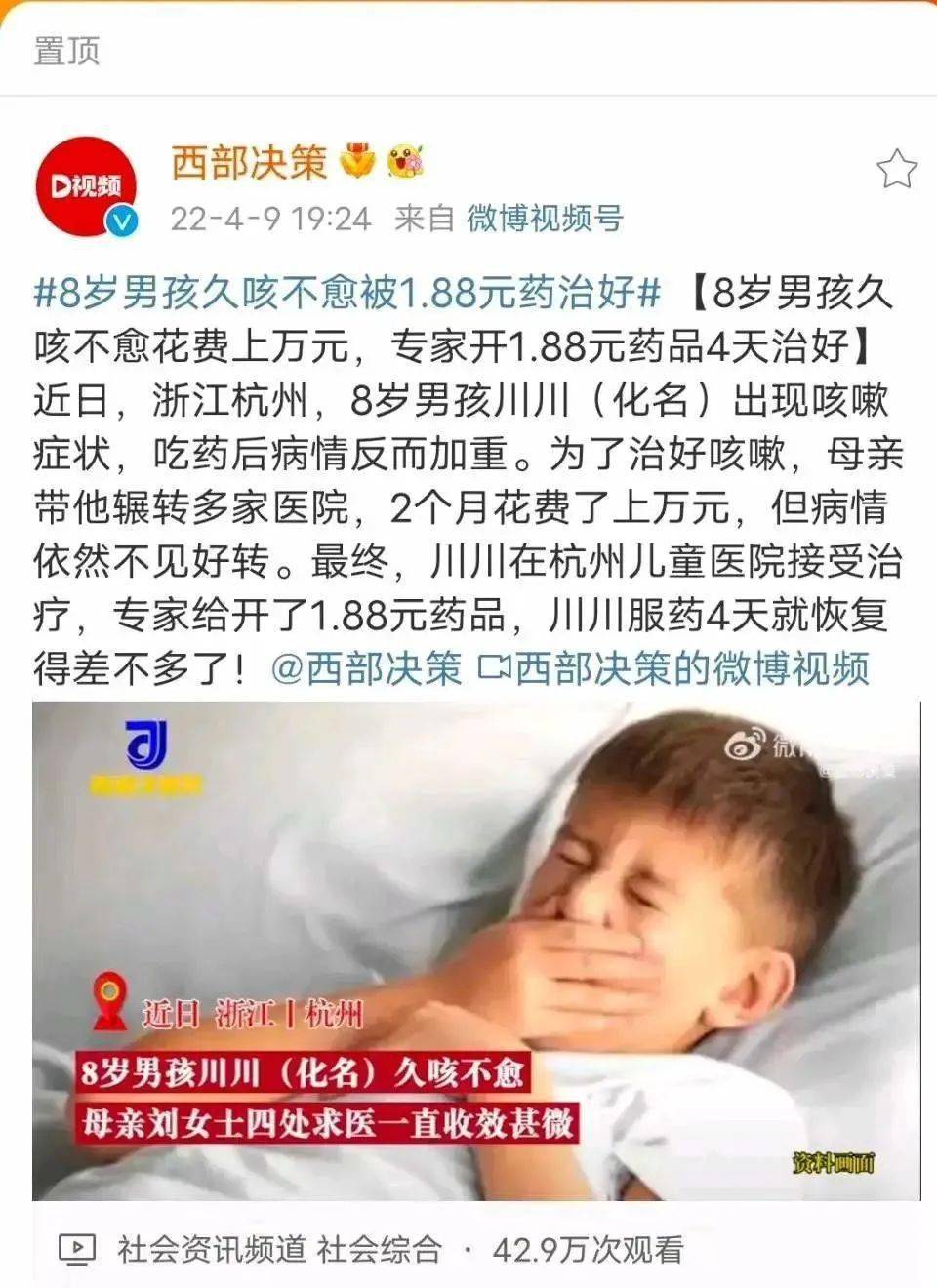Open the @西部决策 mention
The width and height of the screenshot is (937, 1288).
[x=366, y=668]
